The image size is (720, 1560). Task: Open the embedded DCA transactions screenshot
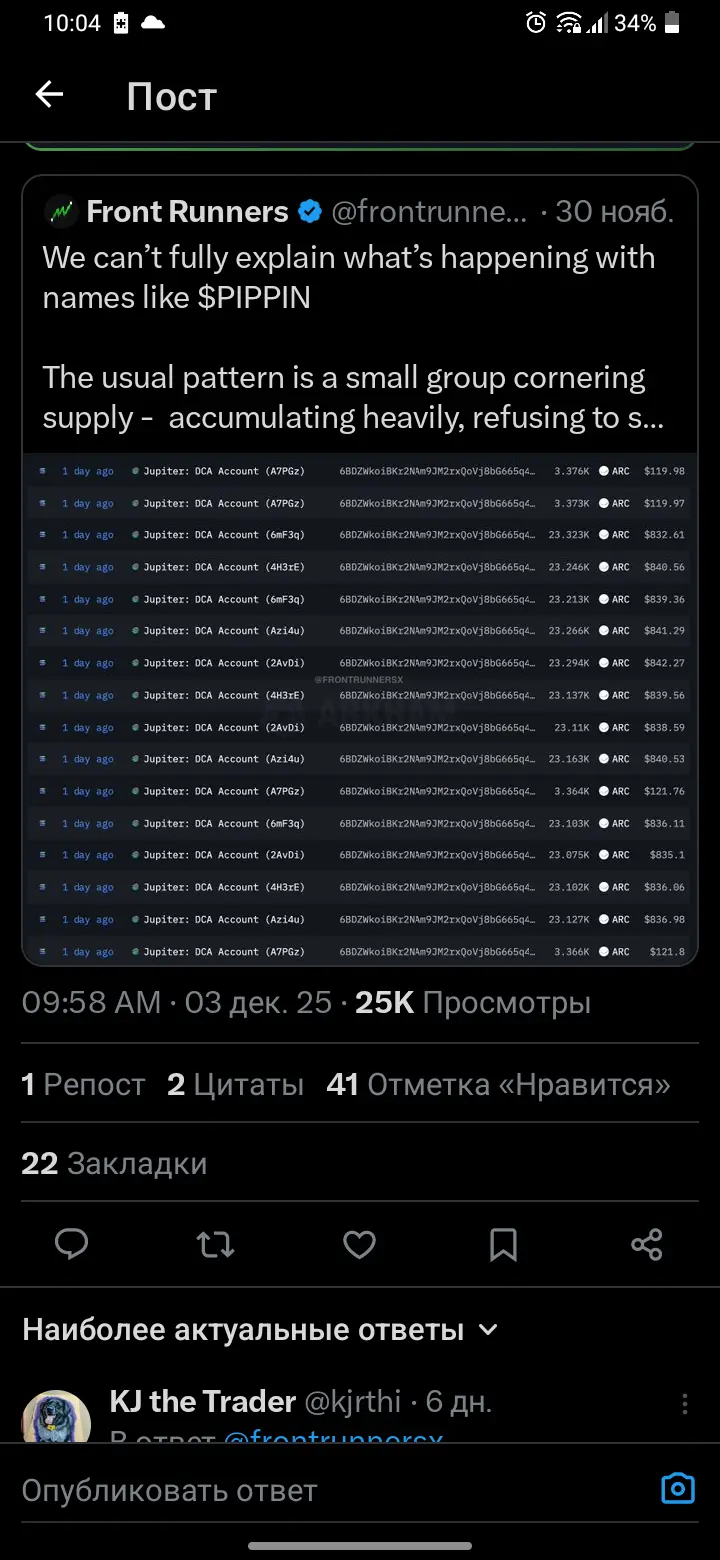pyautogui.click(x=360, y=706)
